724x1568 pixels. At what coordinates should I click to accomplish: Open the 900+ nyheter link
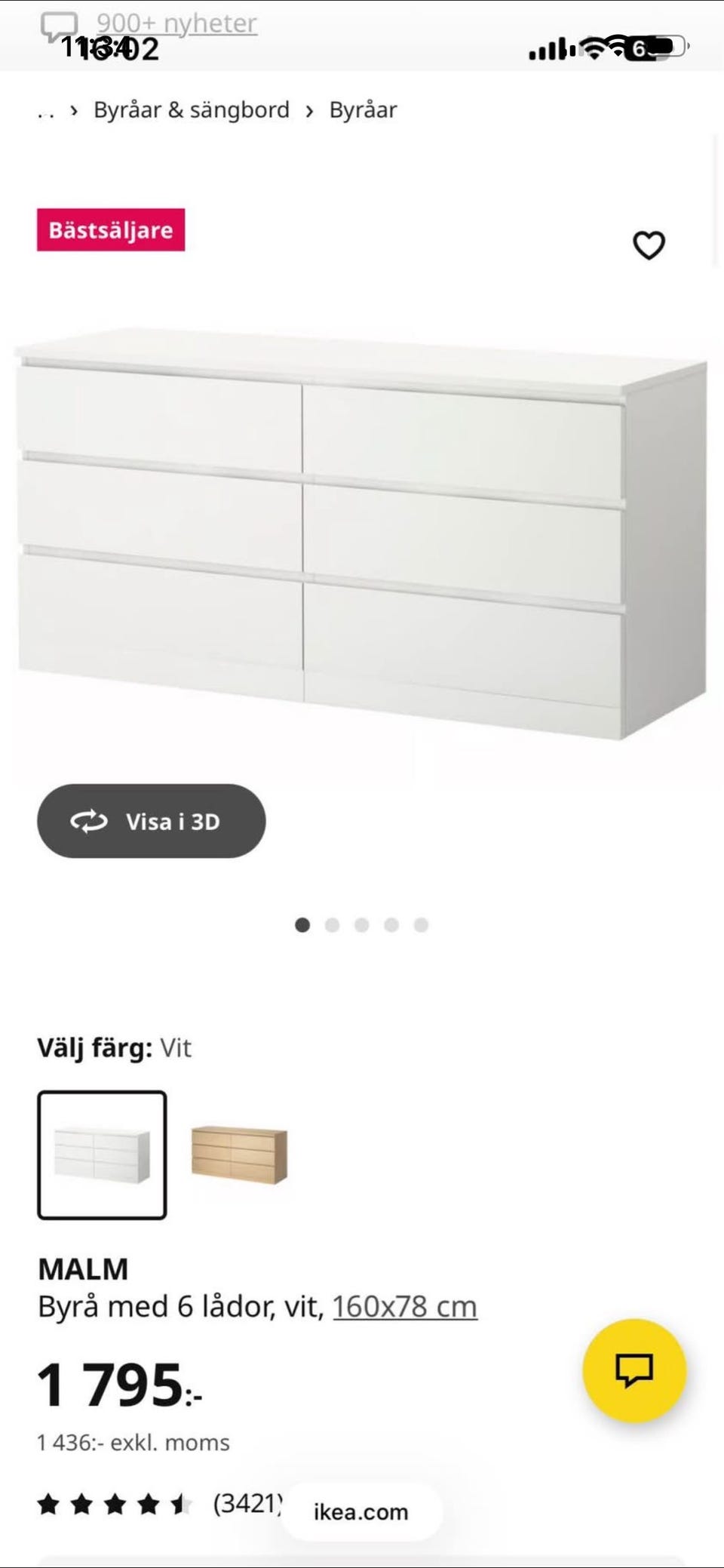point(176,23)
